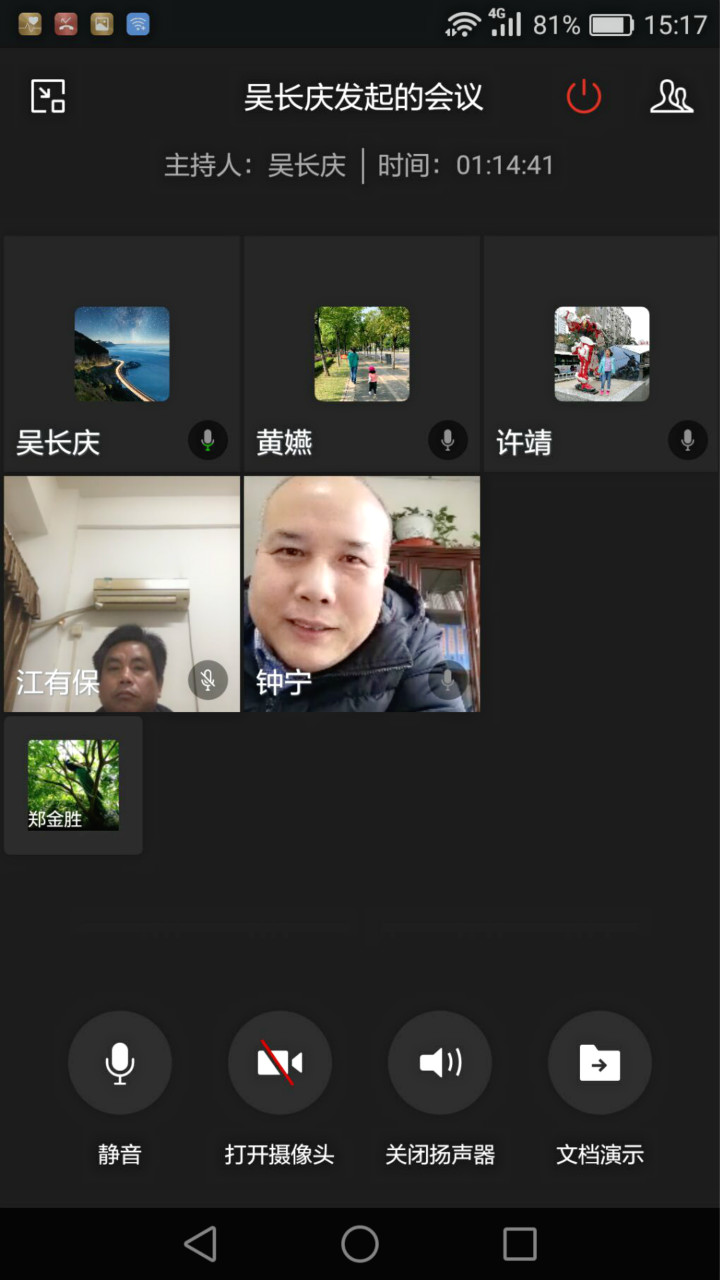The image size is (720, 1280).
Task: Select 许靖's participant tile
Action: [x=601, y=353]
